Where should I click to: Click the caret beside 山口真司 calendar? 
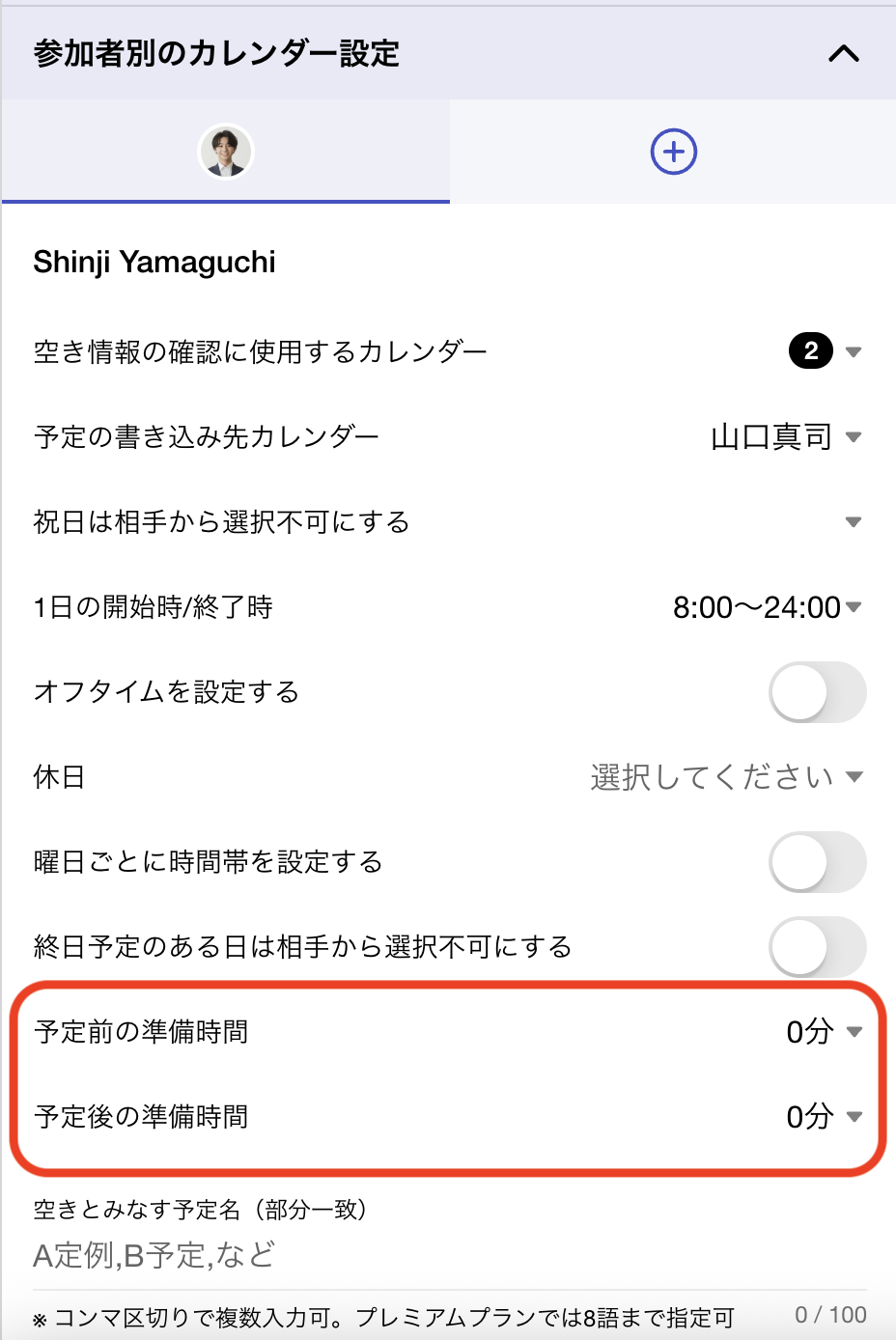point(854,437)
